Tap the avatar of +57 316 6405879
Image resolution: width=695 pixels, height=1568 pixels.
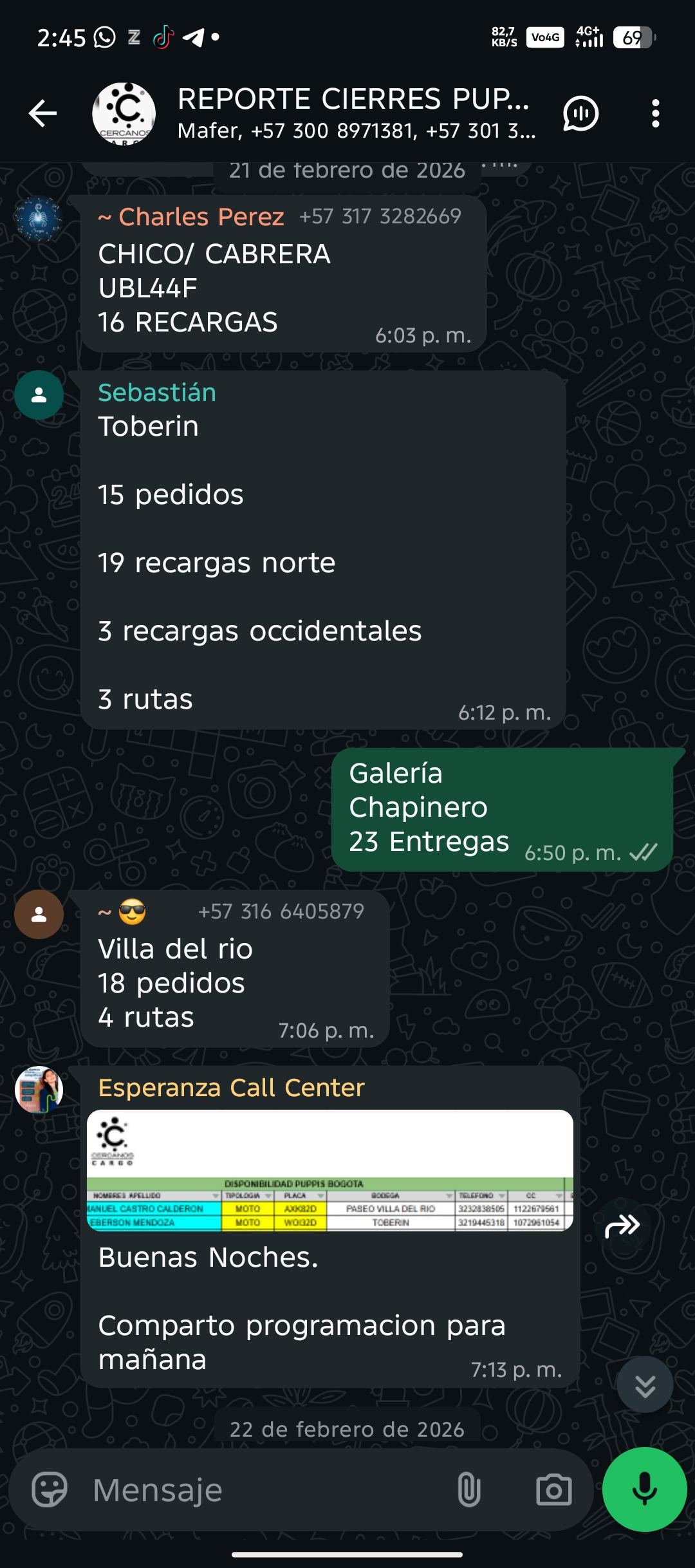click(x=39, y=914)
